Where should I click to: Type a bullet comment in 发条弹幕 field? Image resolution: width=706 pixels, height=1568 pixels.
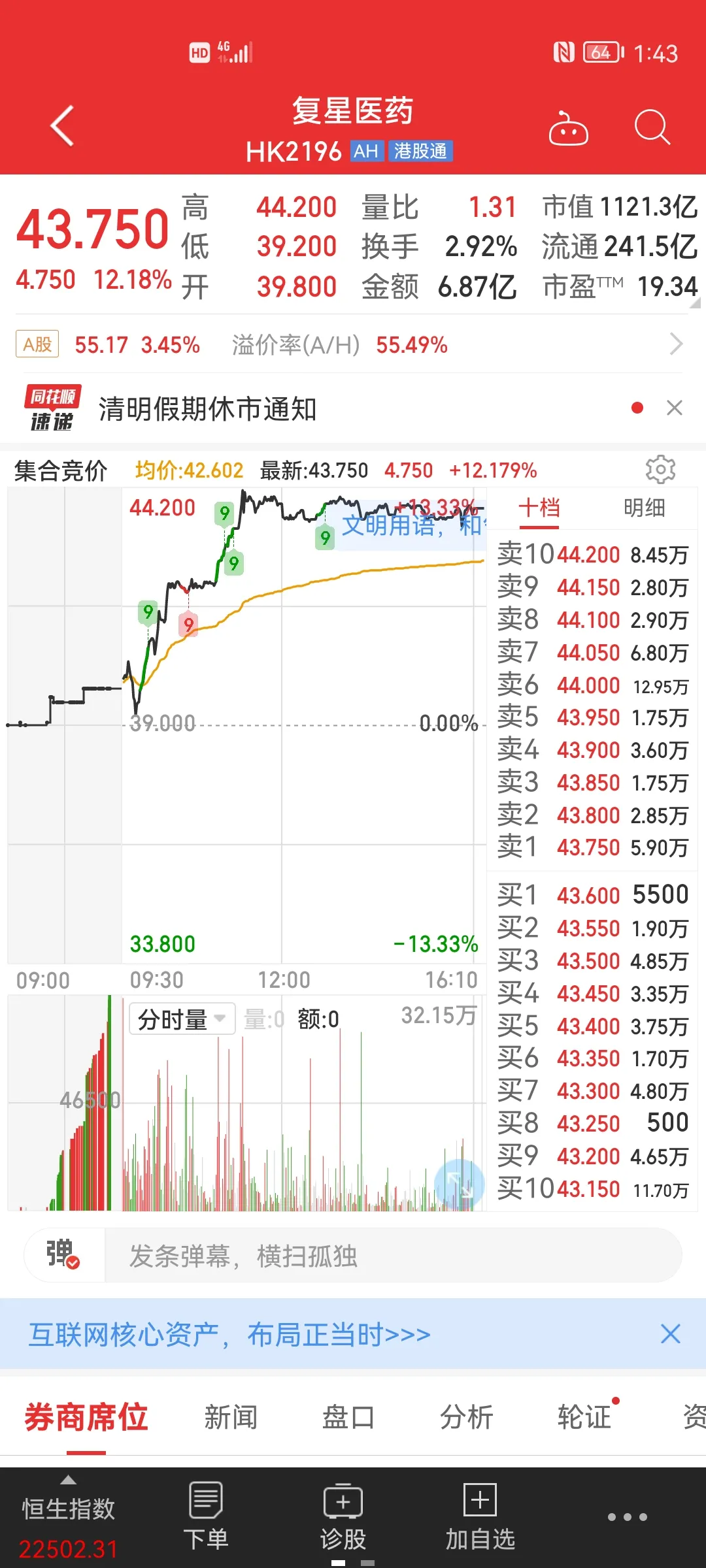point(392,1255)
